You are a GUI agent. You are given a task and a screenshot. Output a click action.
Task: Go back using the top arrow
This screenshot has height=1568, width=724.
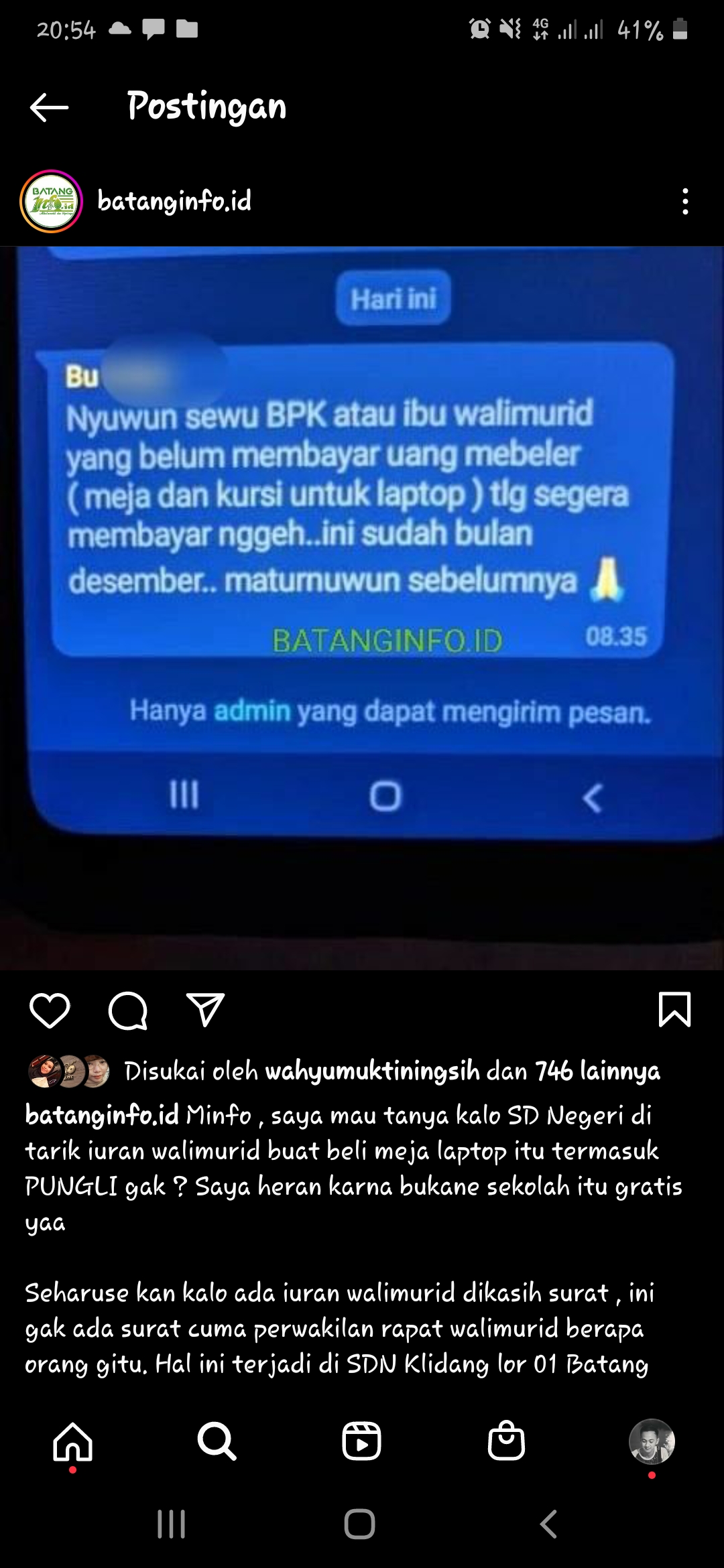[x=49, y=107]
